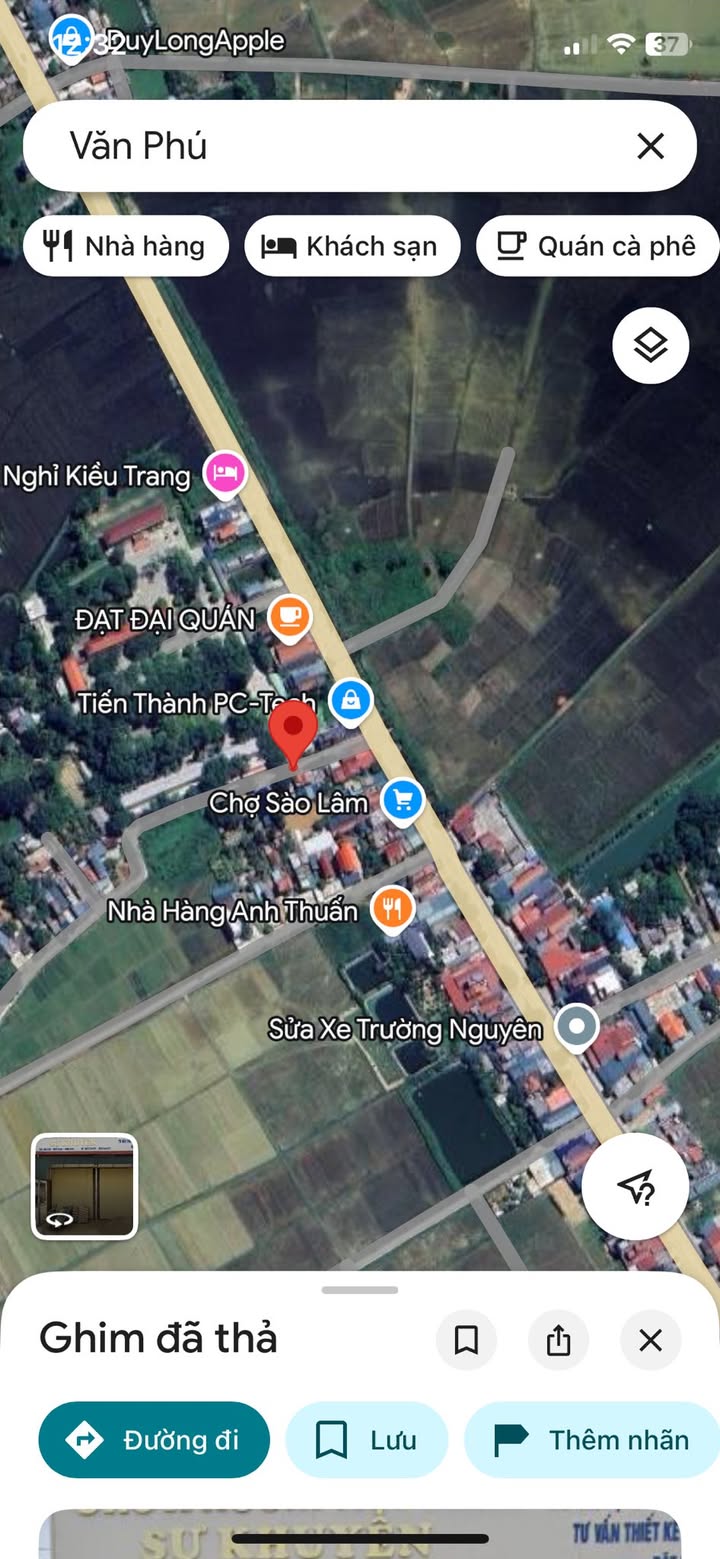Open Nhà Hàng Anh Thuấn marker

[393, 909]
